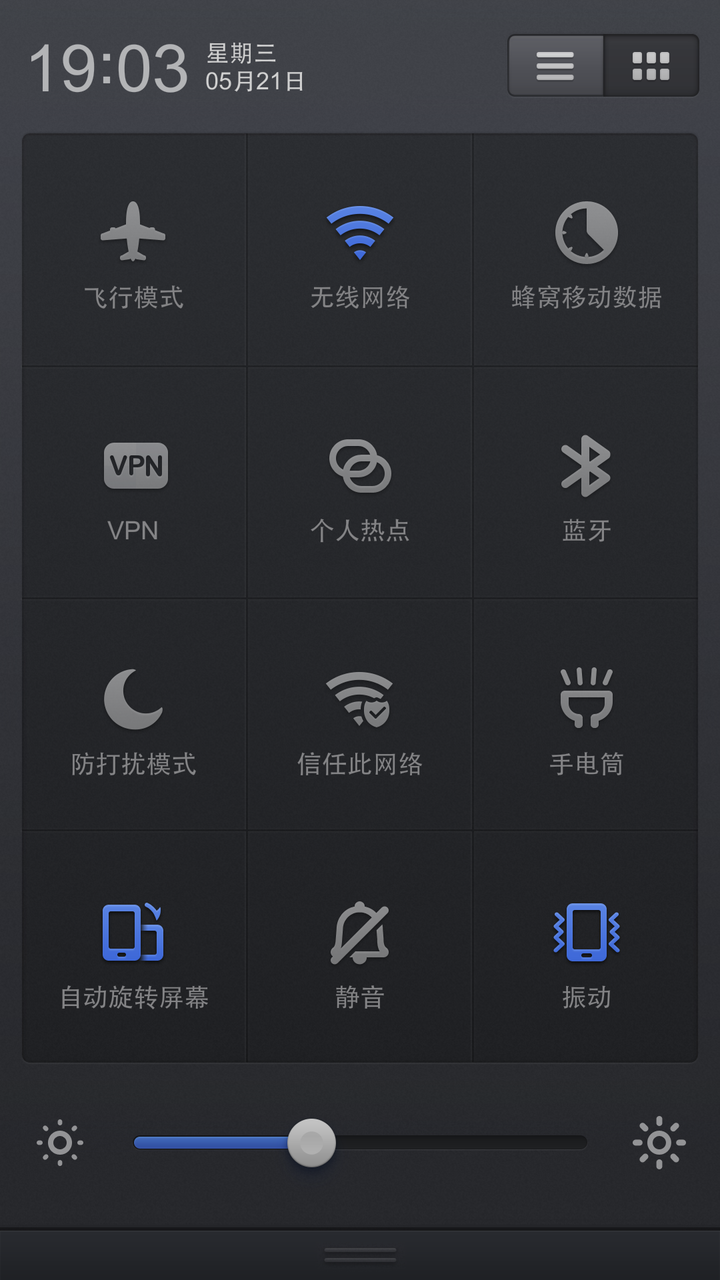Viewport: 720px width, 1280px height.
Task: Toggle trust this network (信任此网络)
Action: pyautogui.click(x=360, y=715)
